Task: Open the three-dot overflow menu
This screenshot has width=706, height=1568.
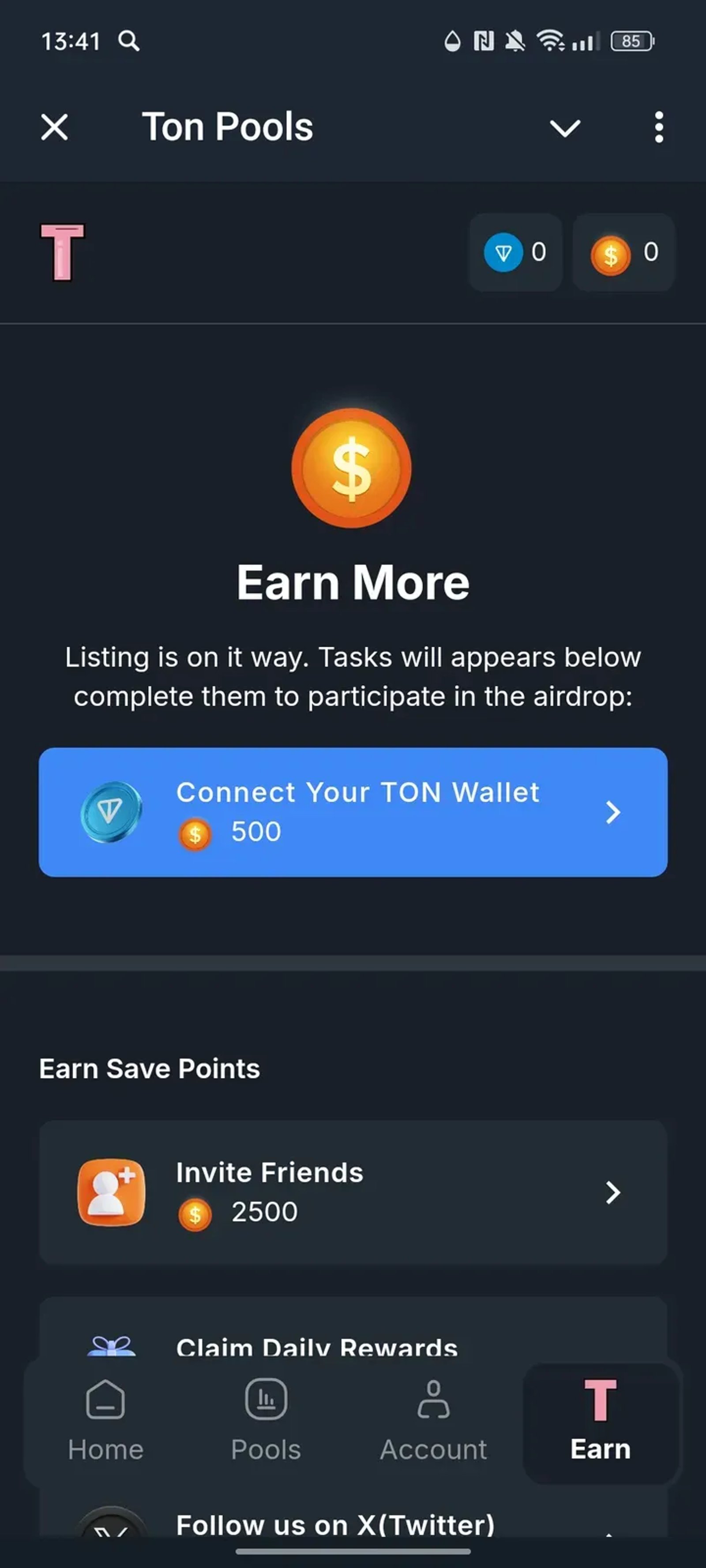Action: pyautogui.click(x=658, y=128)
